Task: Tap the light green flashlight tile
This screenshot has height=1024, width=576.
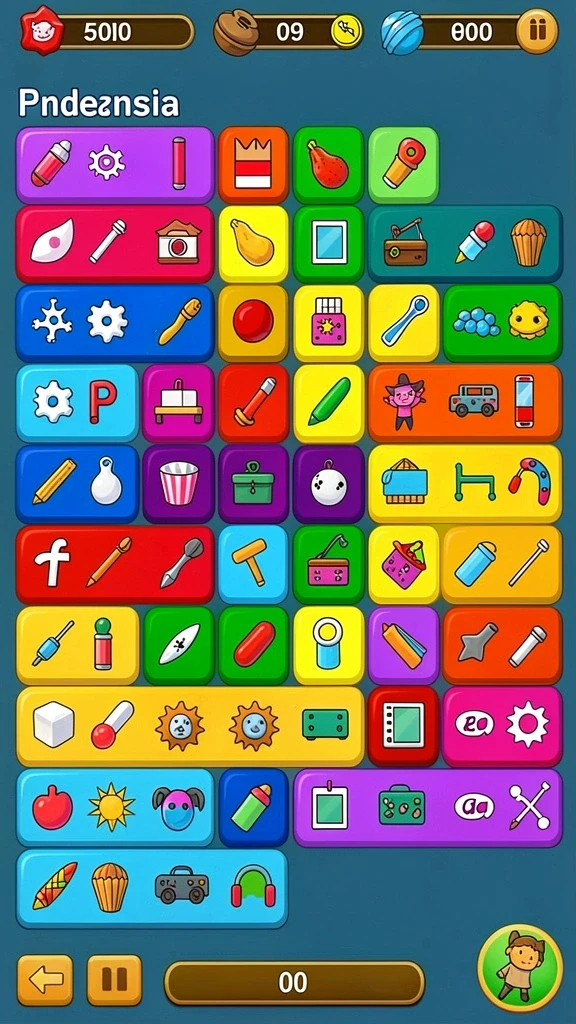Action: pyautogui.click(x=404, y=165)
